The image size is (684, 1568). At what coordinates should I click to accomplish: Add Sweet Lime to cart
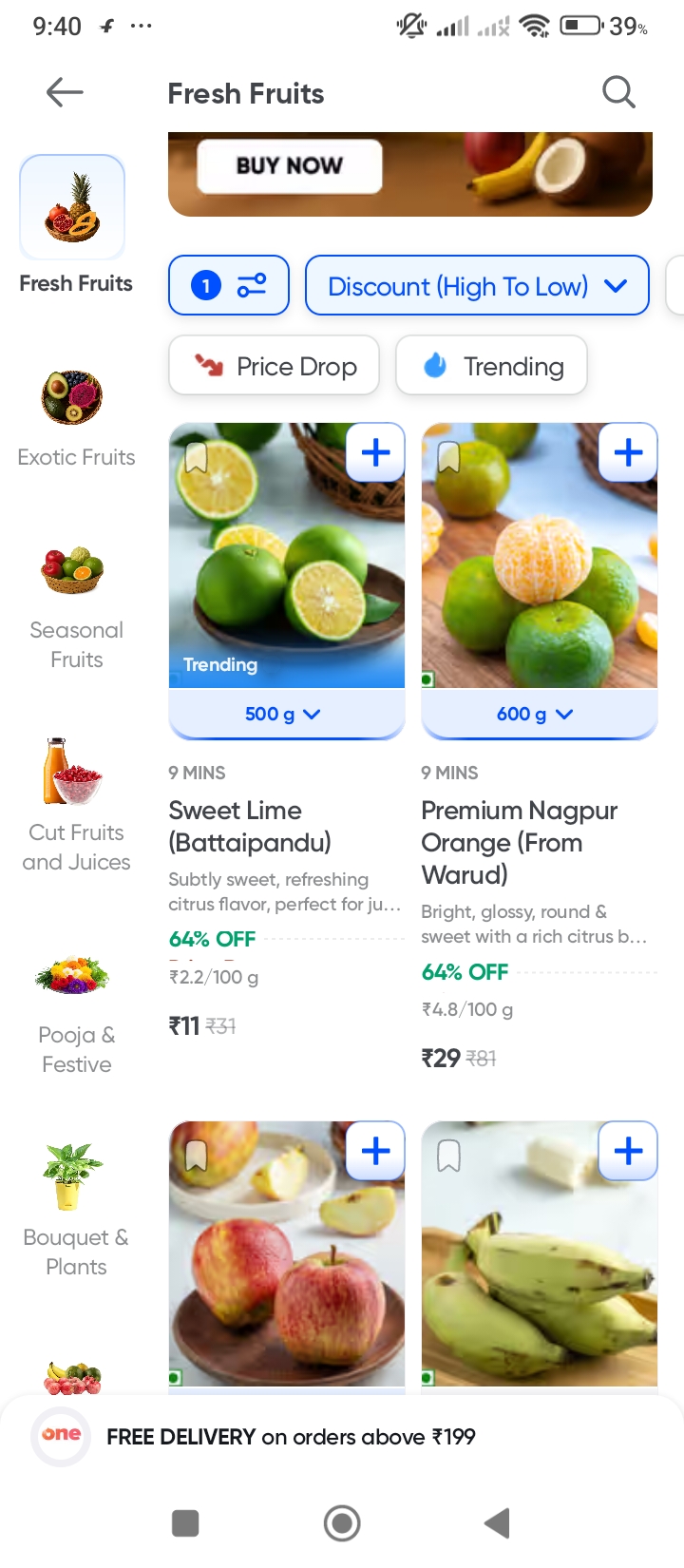pyautogui.click(x=375, y=452)
